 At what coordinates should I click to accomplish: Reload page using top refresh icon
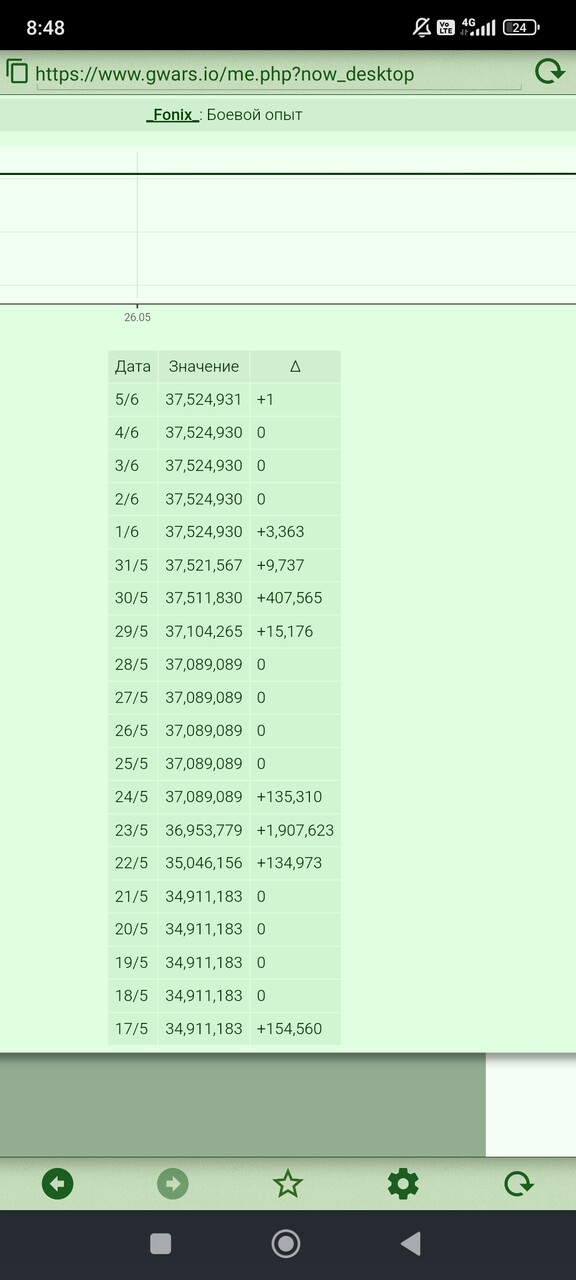click(x=549, y=72)
